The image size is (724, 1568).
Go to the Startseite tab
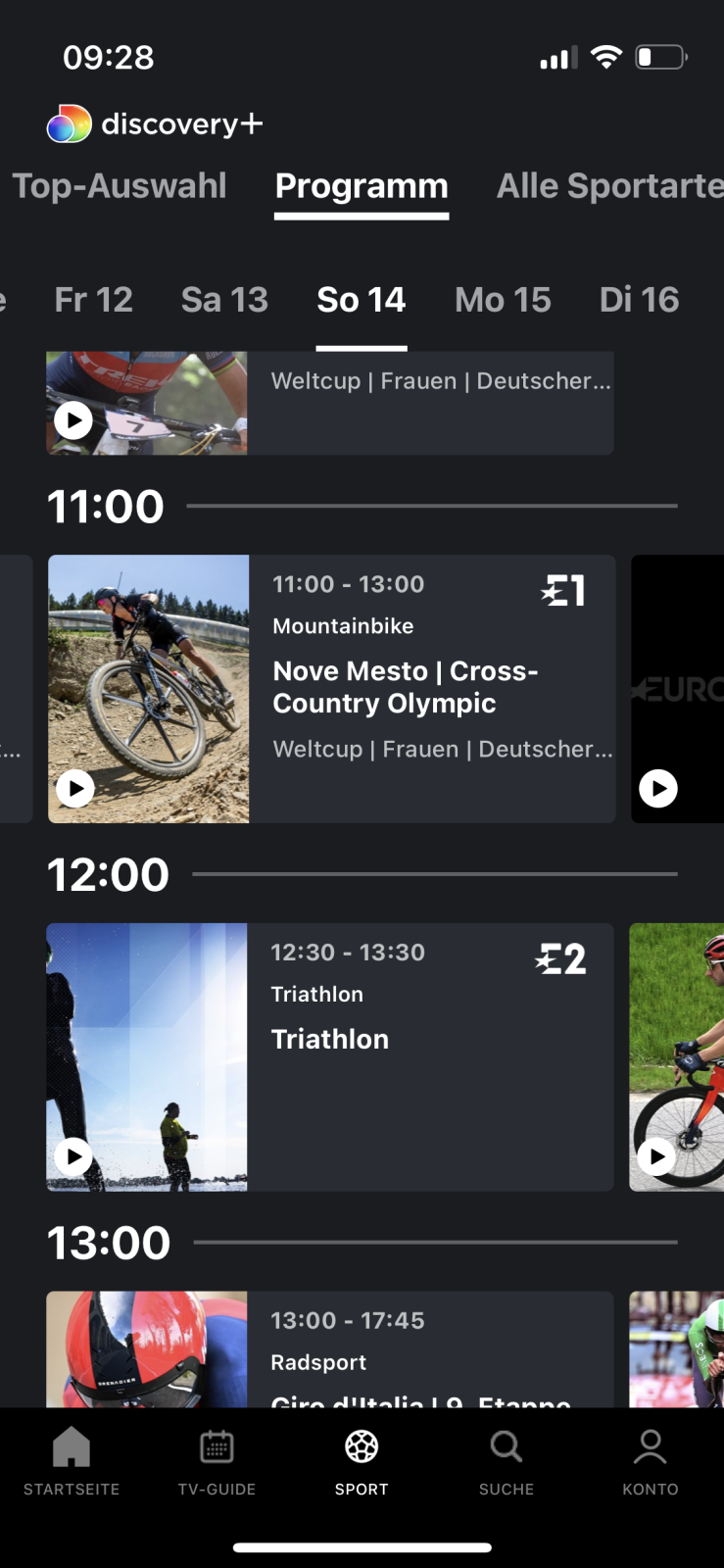[x=72, y=1461]
